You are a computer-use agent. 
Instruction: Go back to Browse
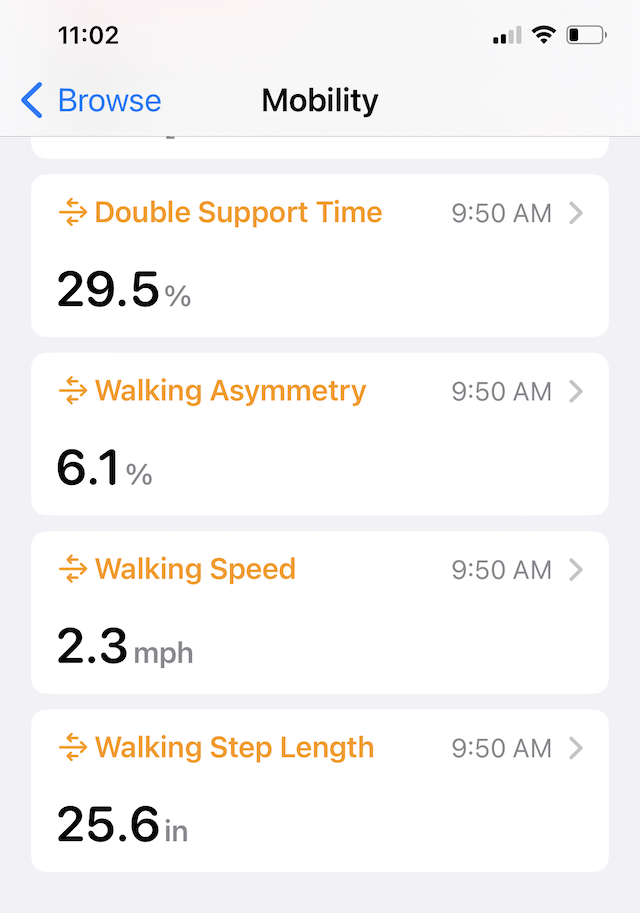coord(91,101)
